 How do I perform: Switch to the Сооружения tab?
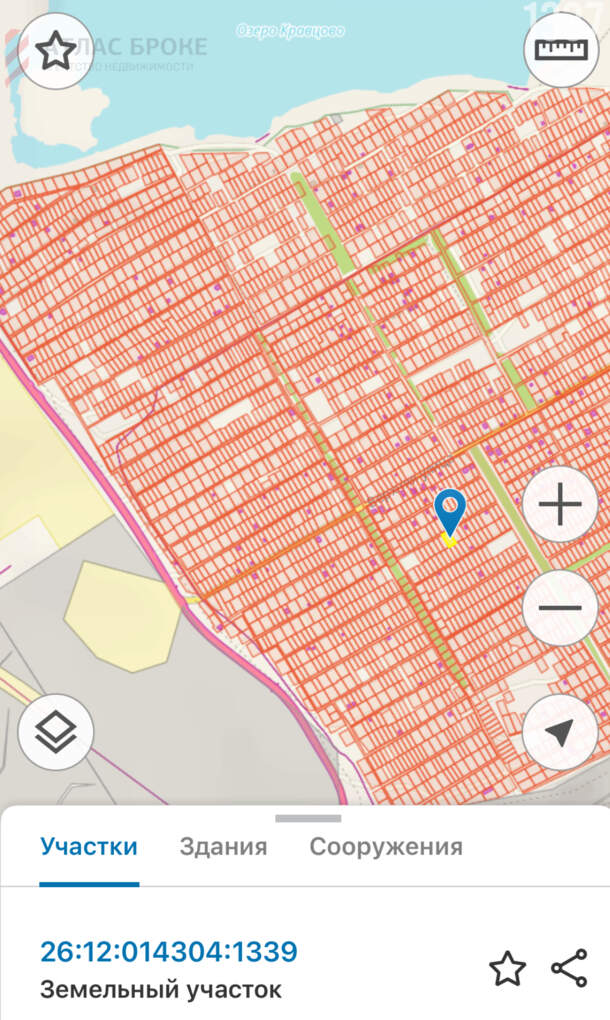click(386, 847)
